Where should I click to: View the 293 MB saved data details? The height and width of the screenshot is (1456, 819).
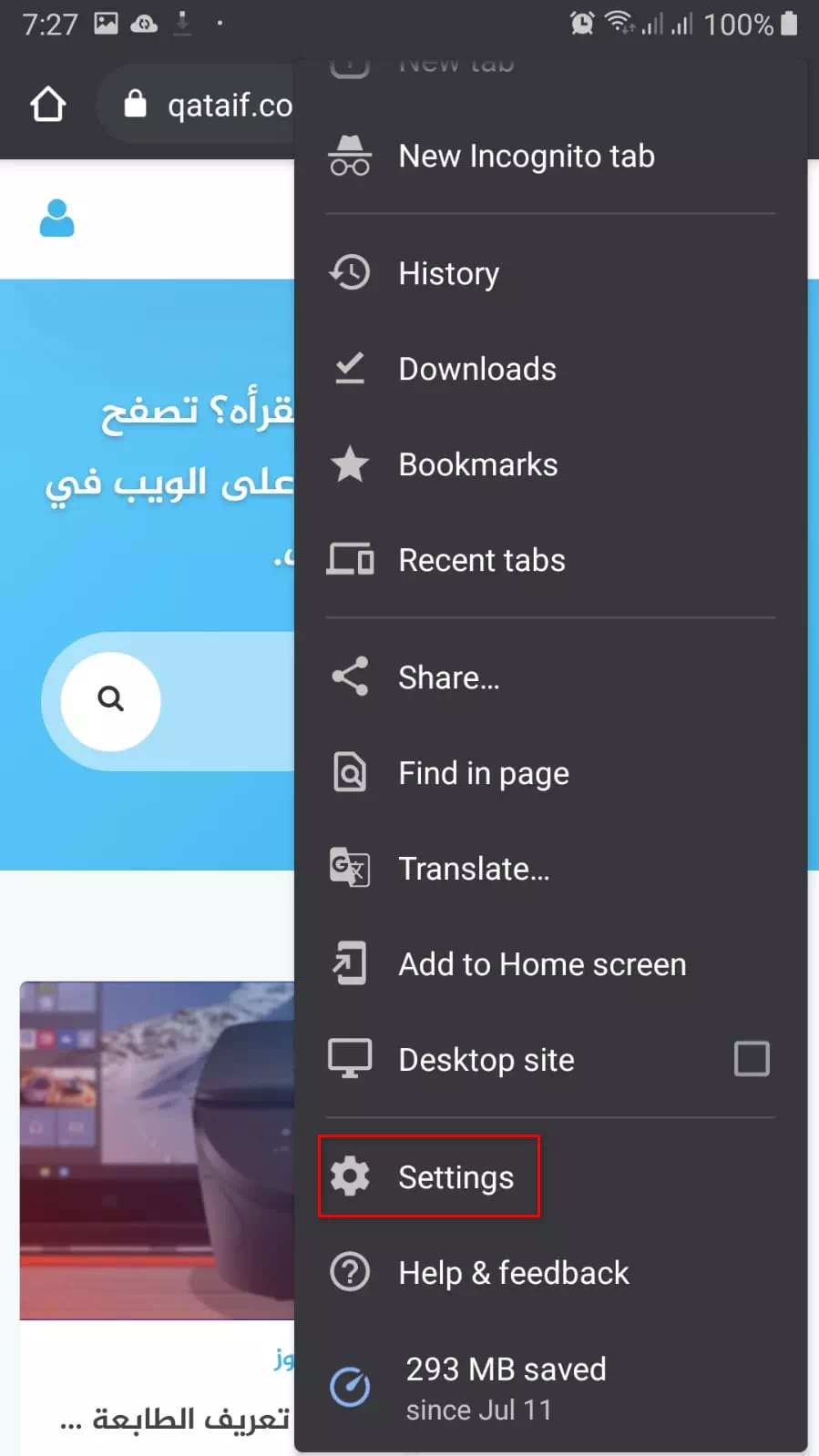click(x=551, y=1388)
